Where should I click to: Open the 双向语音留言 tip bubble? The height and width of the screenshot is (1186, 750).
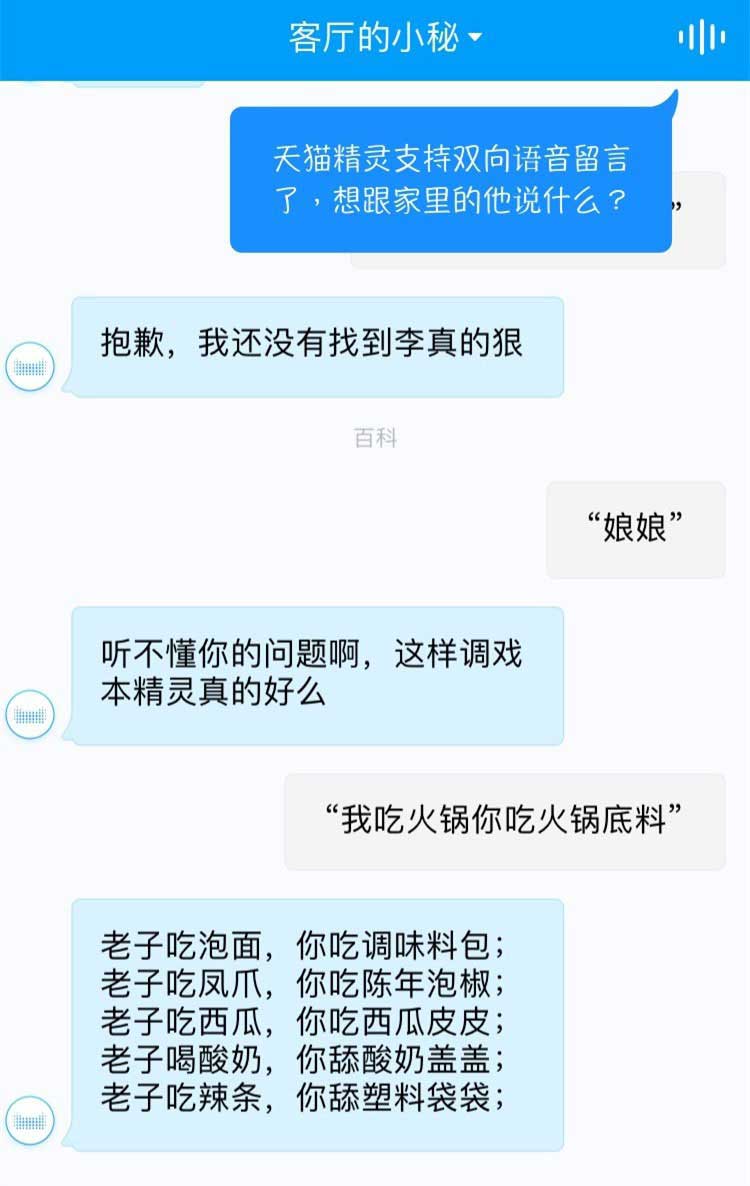451,180
